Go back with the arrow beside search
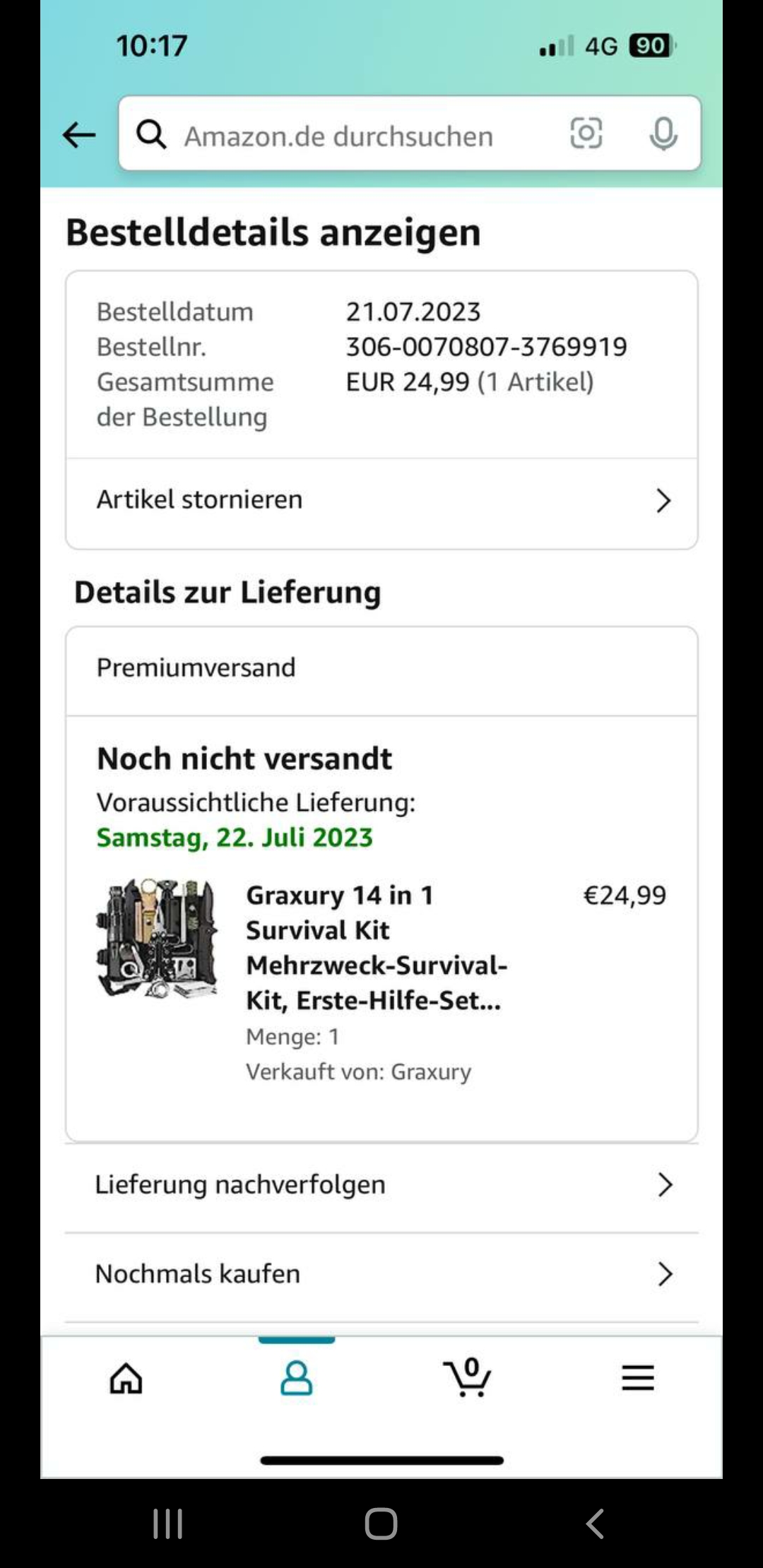This screenshot has width=763, height=1568. pos(79,134)
